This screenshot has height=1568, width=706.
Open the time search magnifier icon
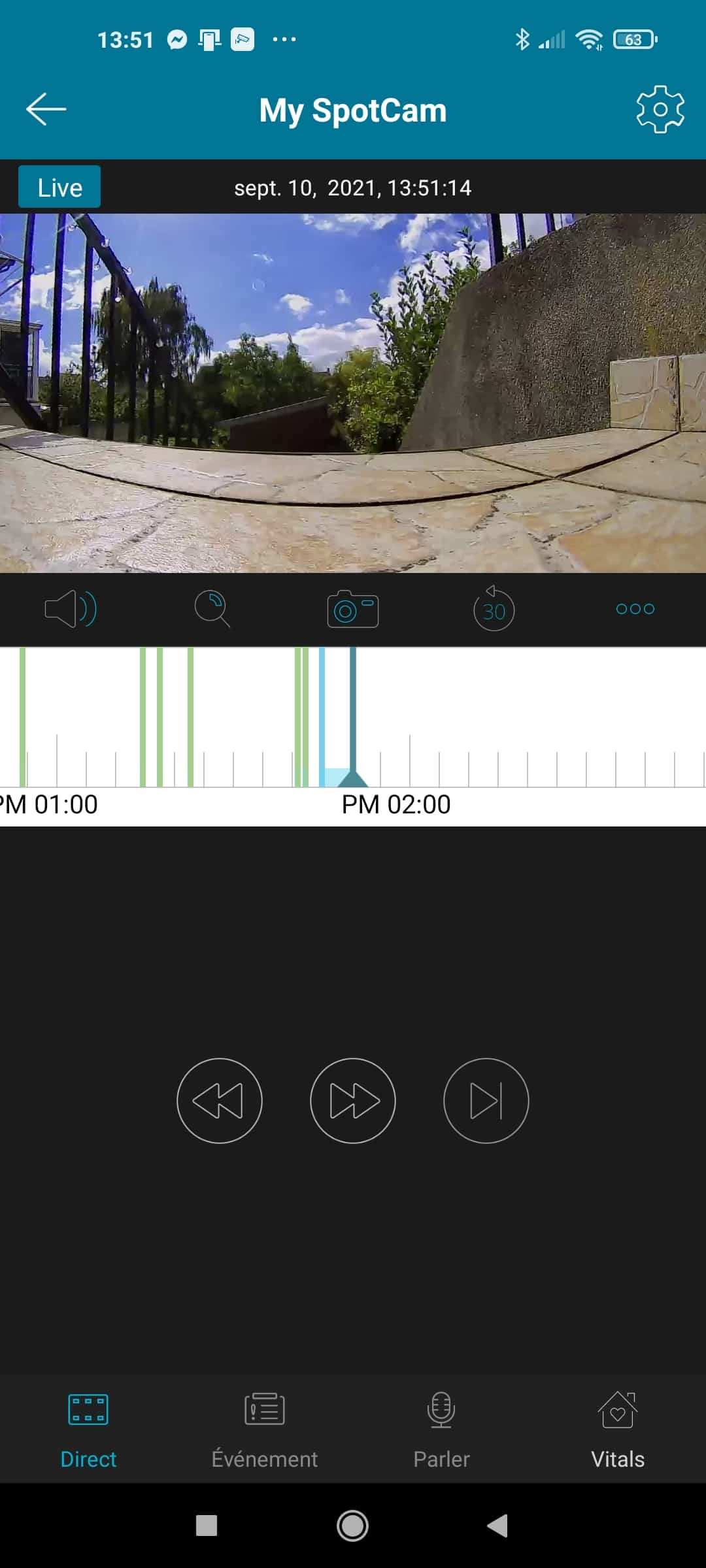point(212,609)
